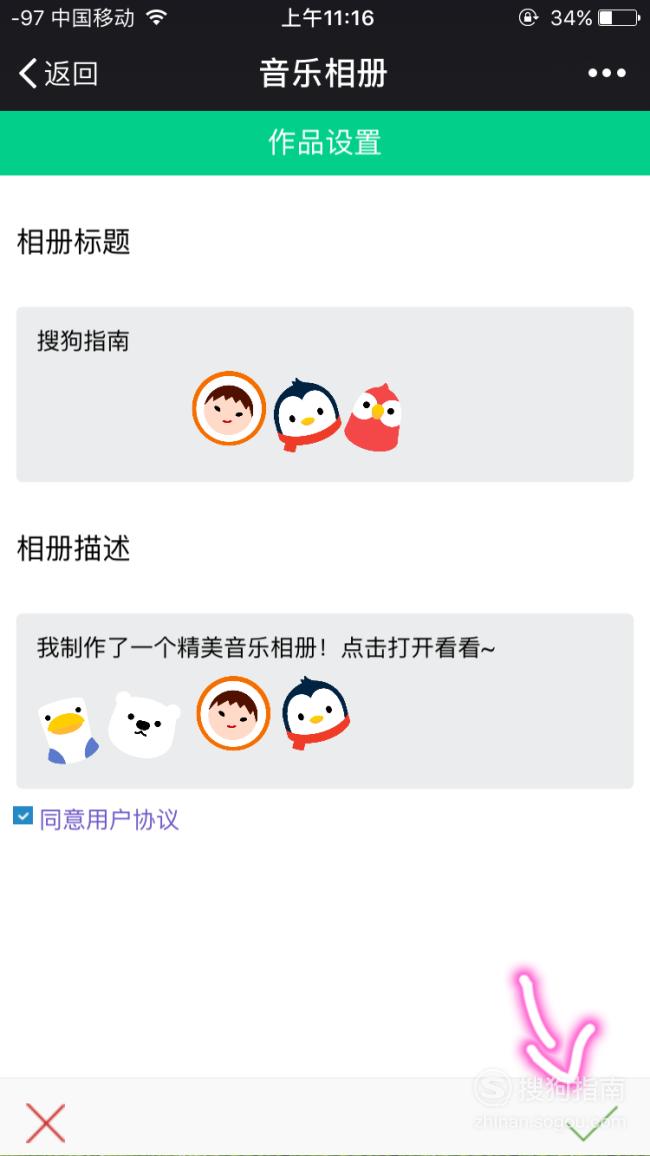The image size is (650, 1156).
Task: Go back with the 返回 button
Action: (58, 73)
